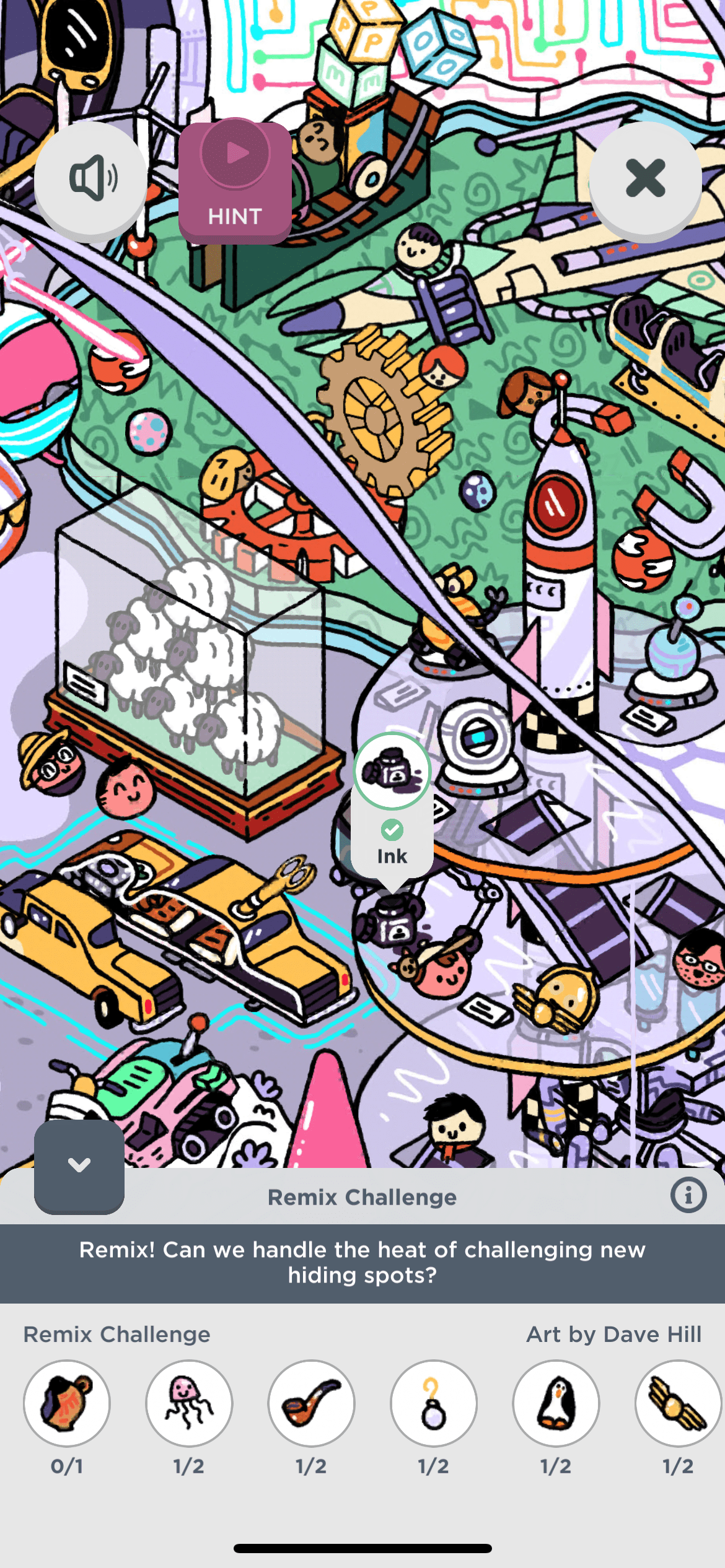Collapse the challenge panel with the chevron
The image size is (725, 1568).
(x=79, y=1165)
